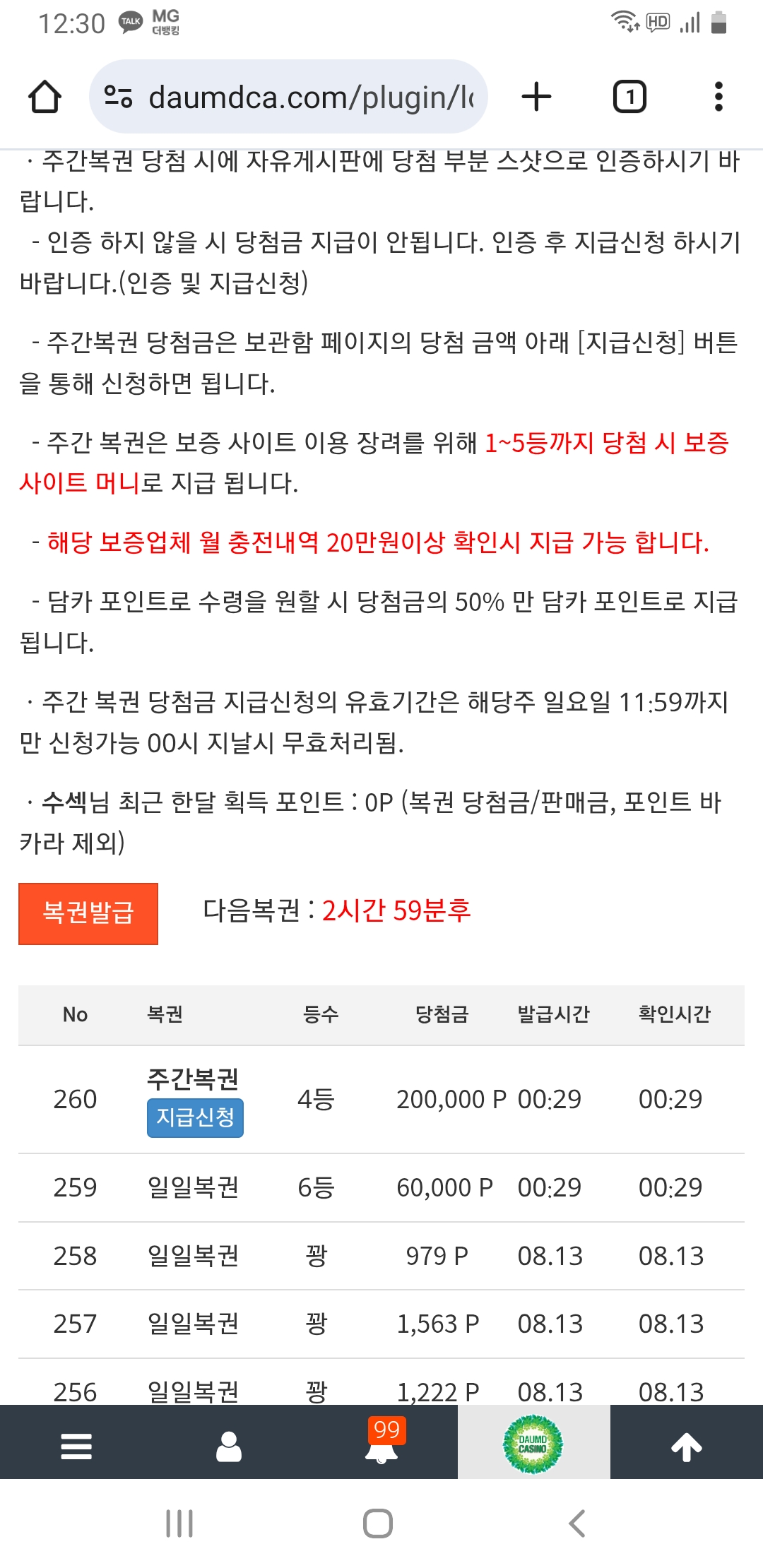Tap the browser home icon
Screen dimensions: 763x1568
tap(45, 97)
